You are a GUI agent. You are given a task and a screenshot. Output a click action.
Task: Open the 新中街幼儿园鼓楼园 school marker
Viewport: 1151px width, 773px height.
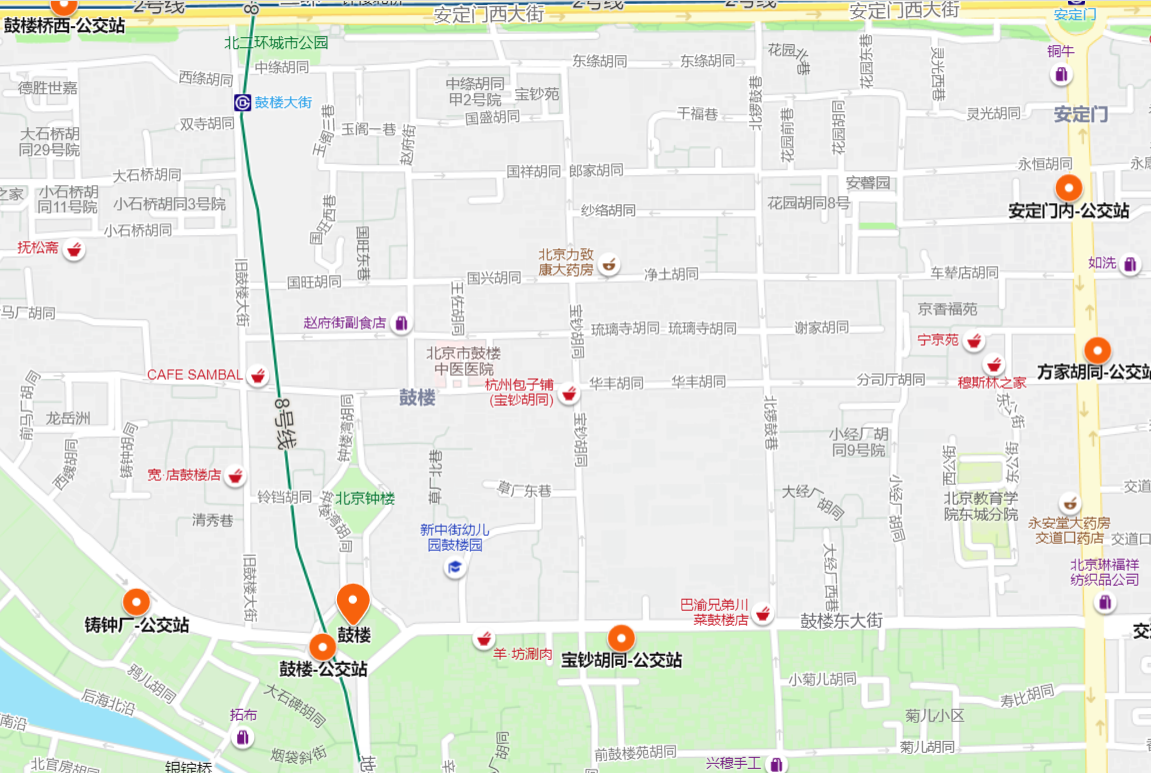point(455,567)
